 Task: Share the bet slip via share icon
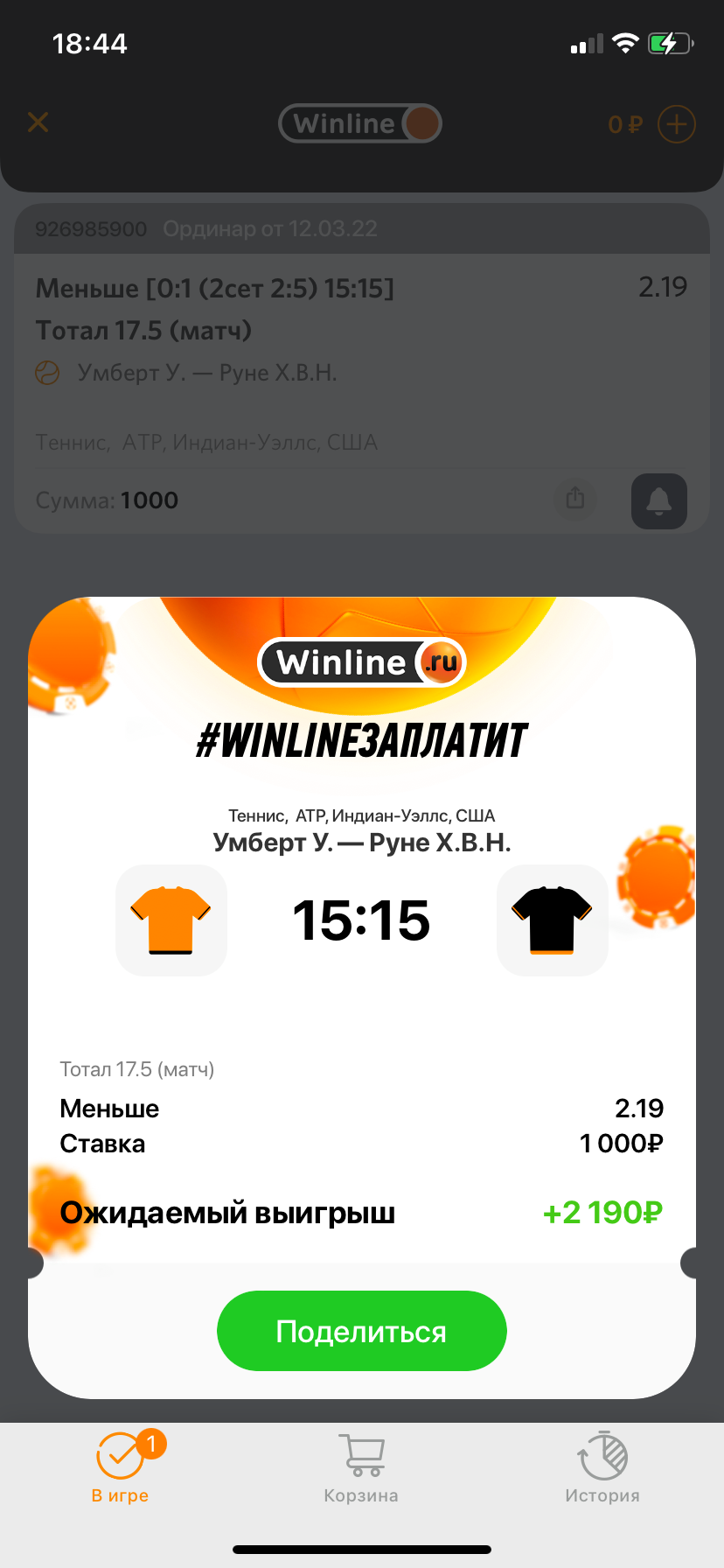click(575, 500)
